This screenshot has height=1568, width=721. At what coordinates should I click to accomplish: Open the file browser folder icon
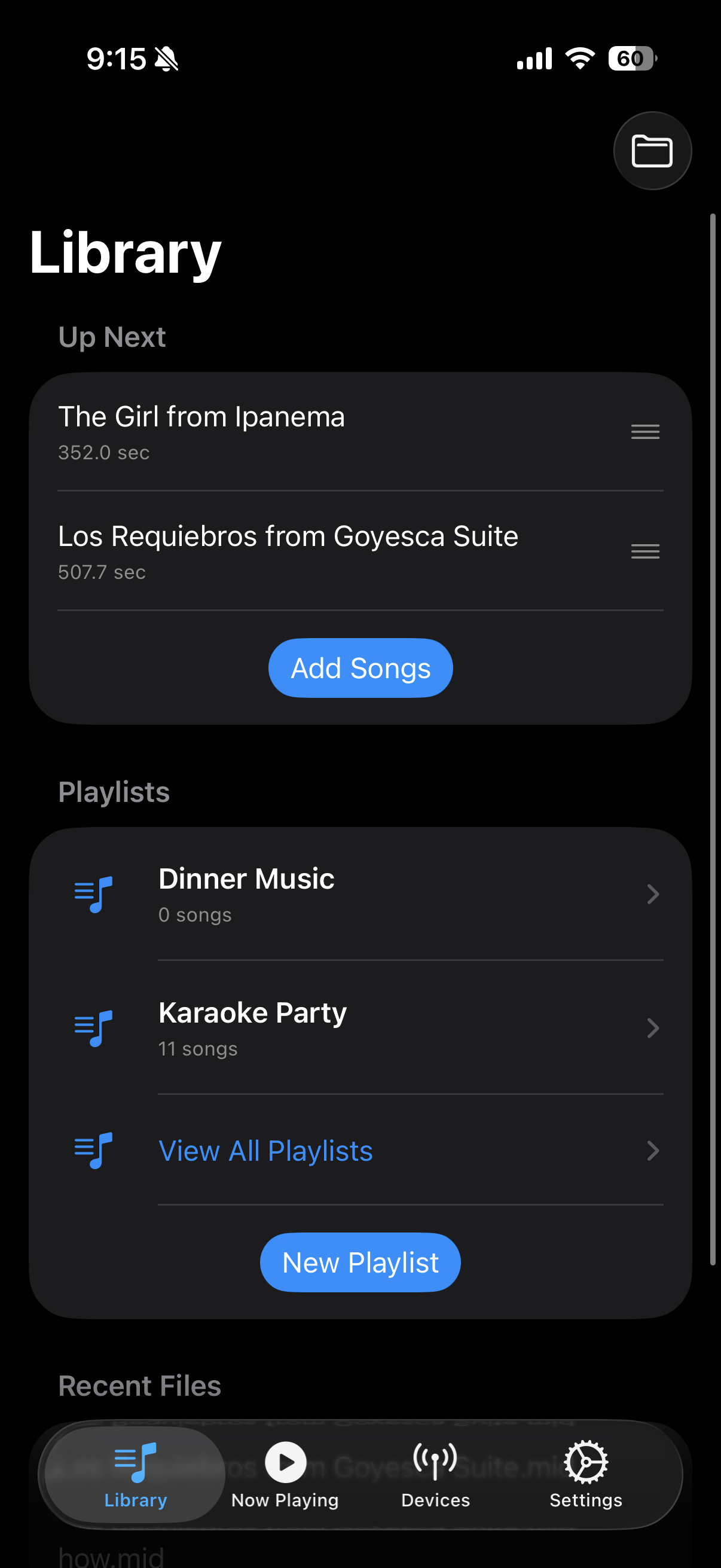point(652,150)
